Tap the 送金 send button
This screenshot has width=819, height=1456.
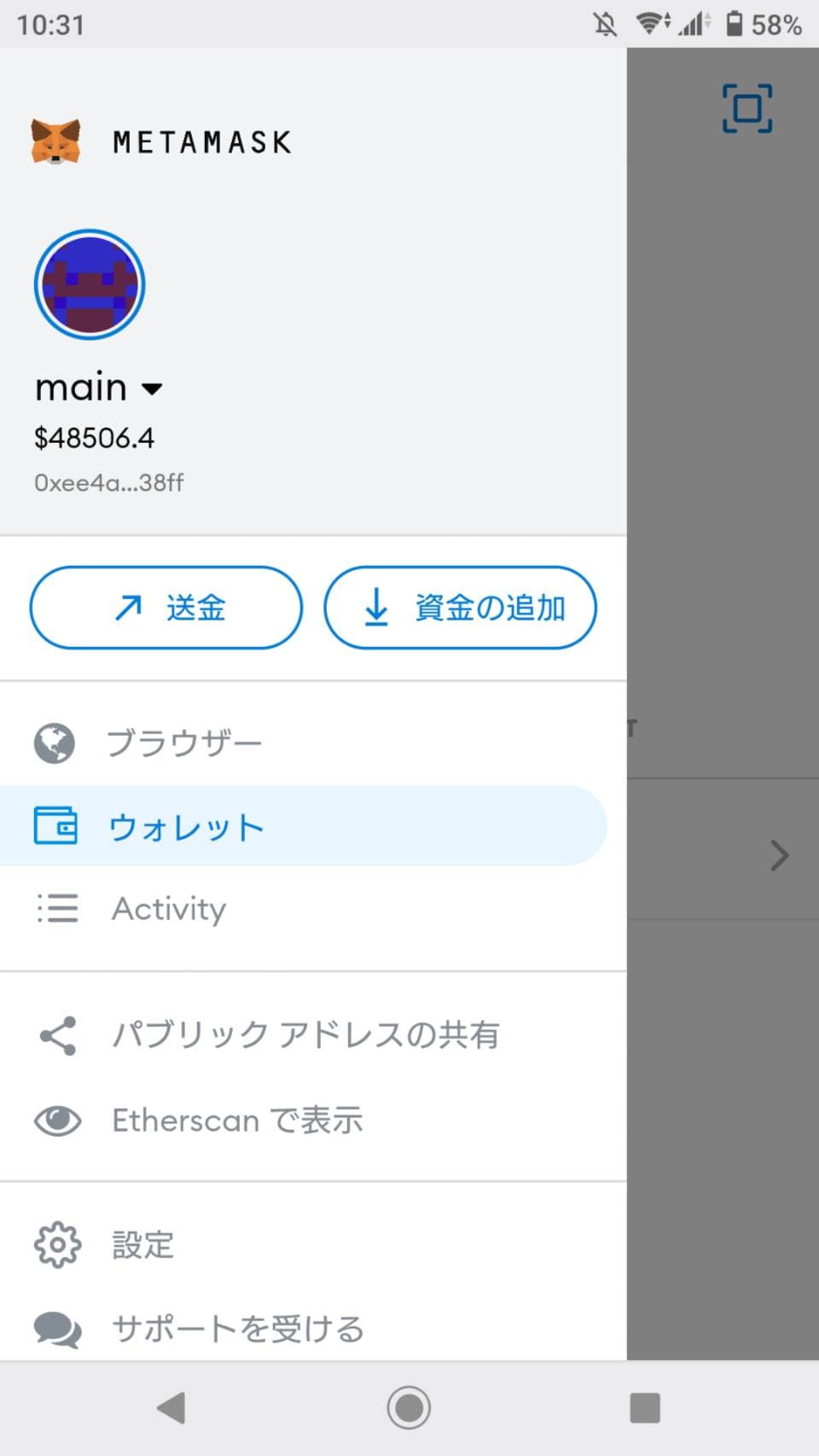(x=166, y=608)
